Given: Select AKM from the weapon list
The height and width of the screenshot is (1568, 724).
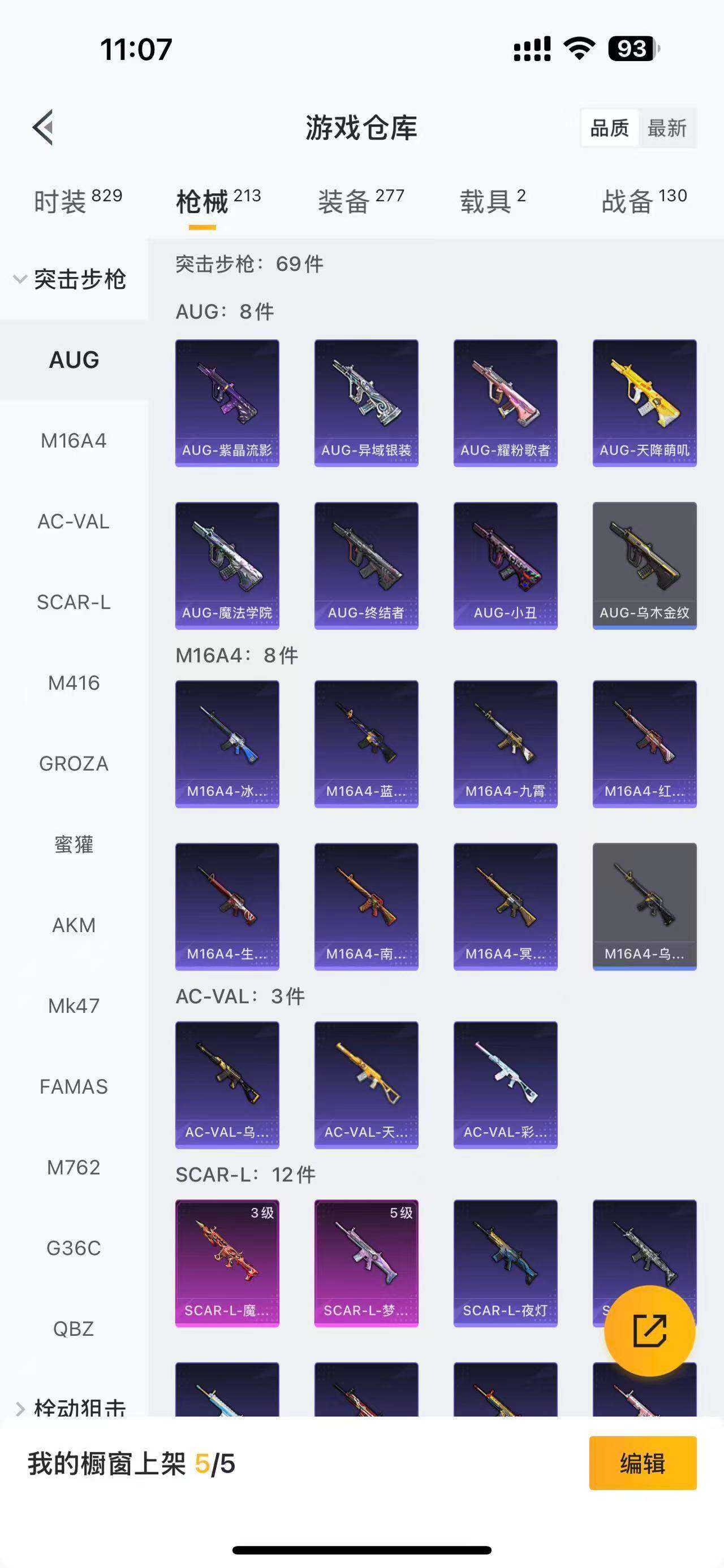Looking at the screenshot, I should point(74,925).
